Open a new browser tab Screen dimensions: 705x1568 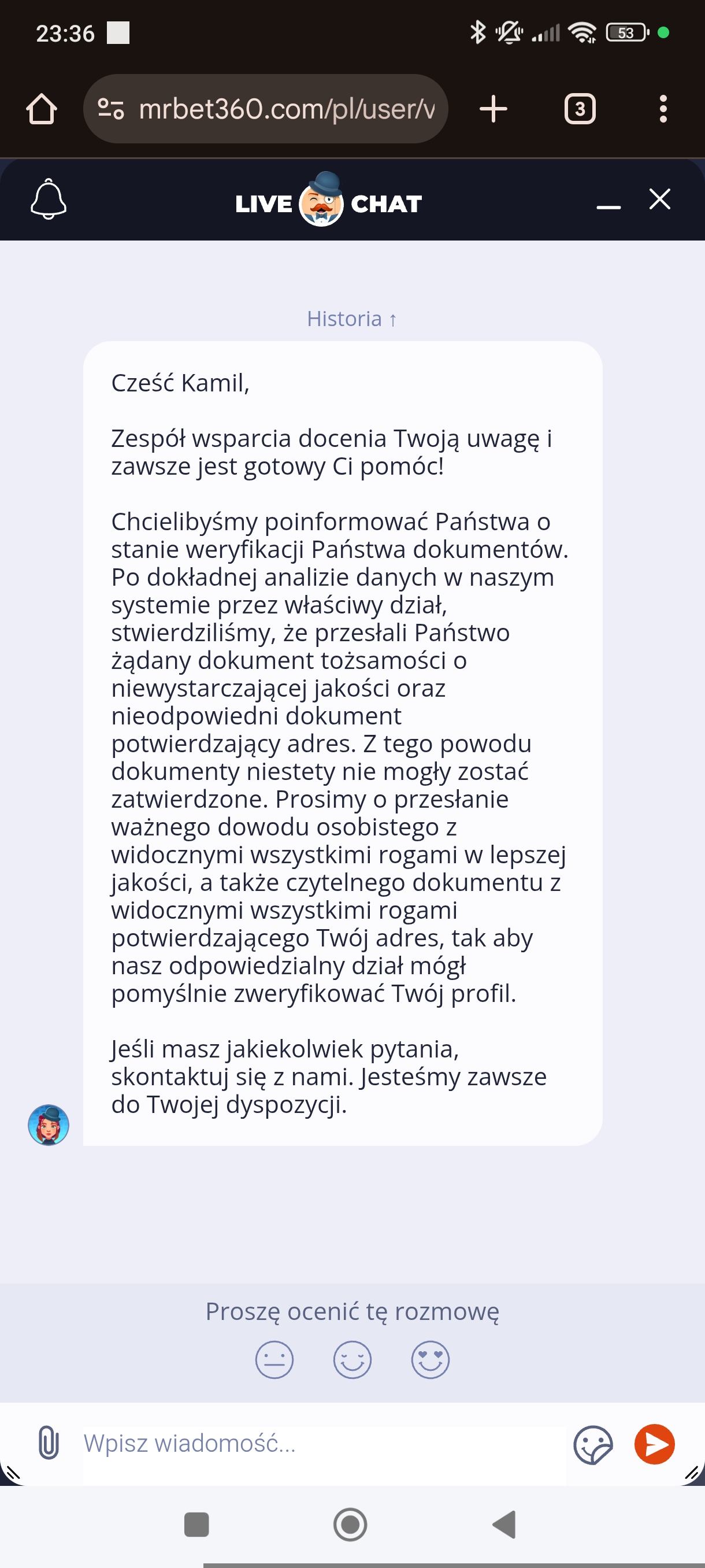[493, 109]
